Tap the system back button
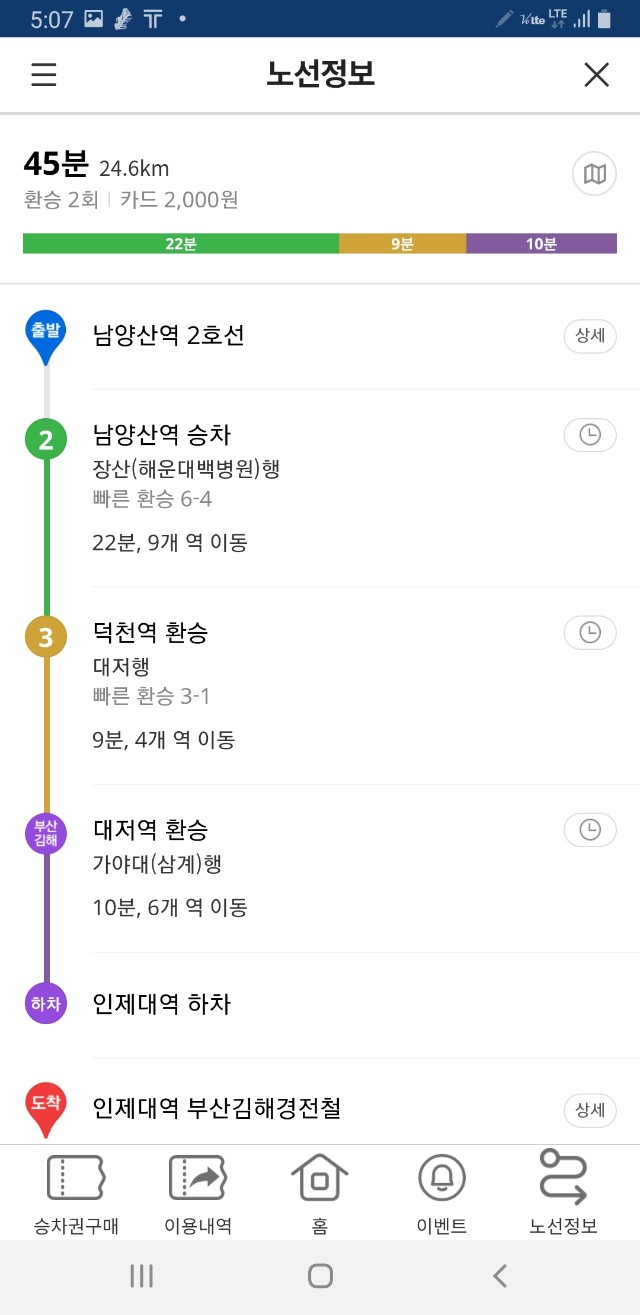The image size is (640, 1315). coord(500,1276)
